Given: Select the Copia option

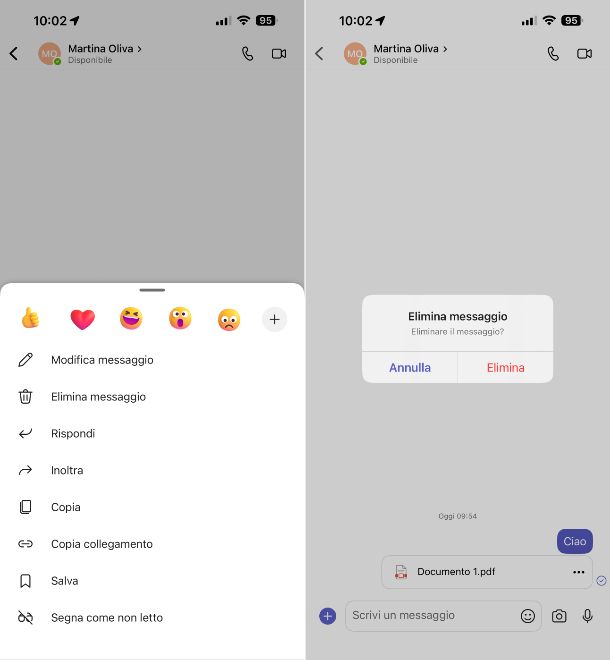Looking at the screenshot, I should (65, 507).
